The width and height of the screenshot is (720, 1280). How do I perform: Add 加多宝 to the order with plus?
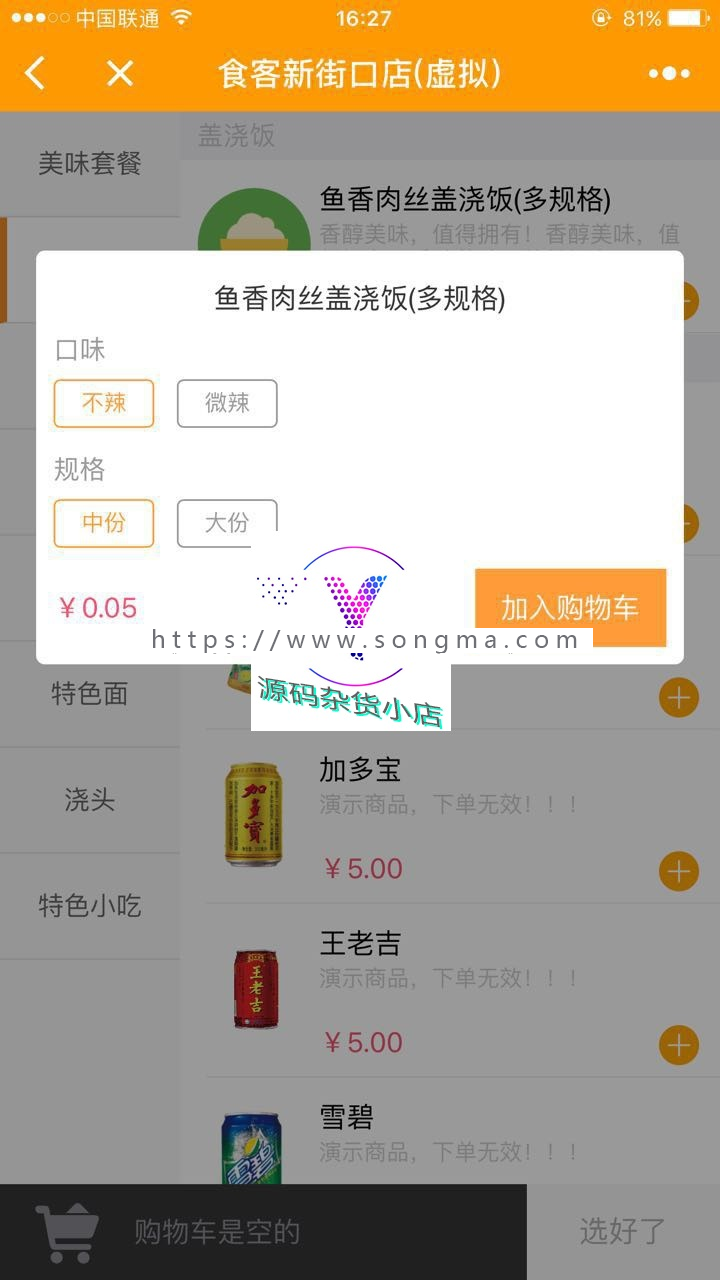pyautogui.click(x=678, y=871)
